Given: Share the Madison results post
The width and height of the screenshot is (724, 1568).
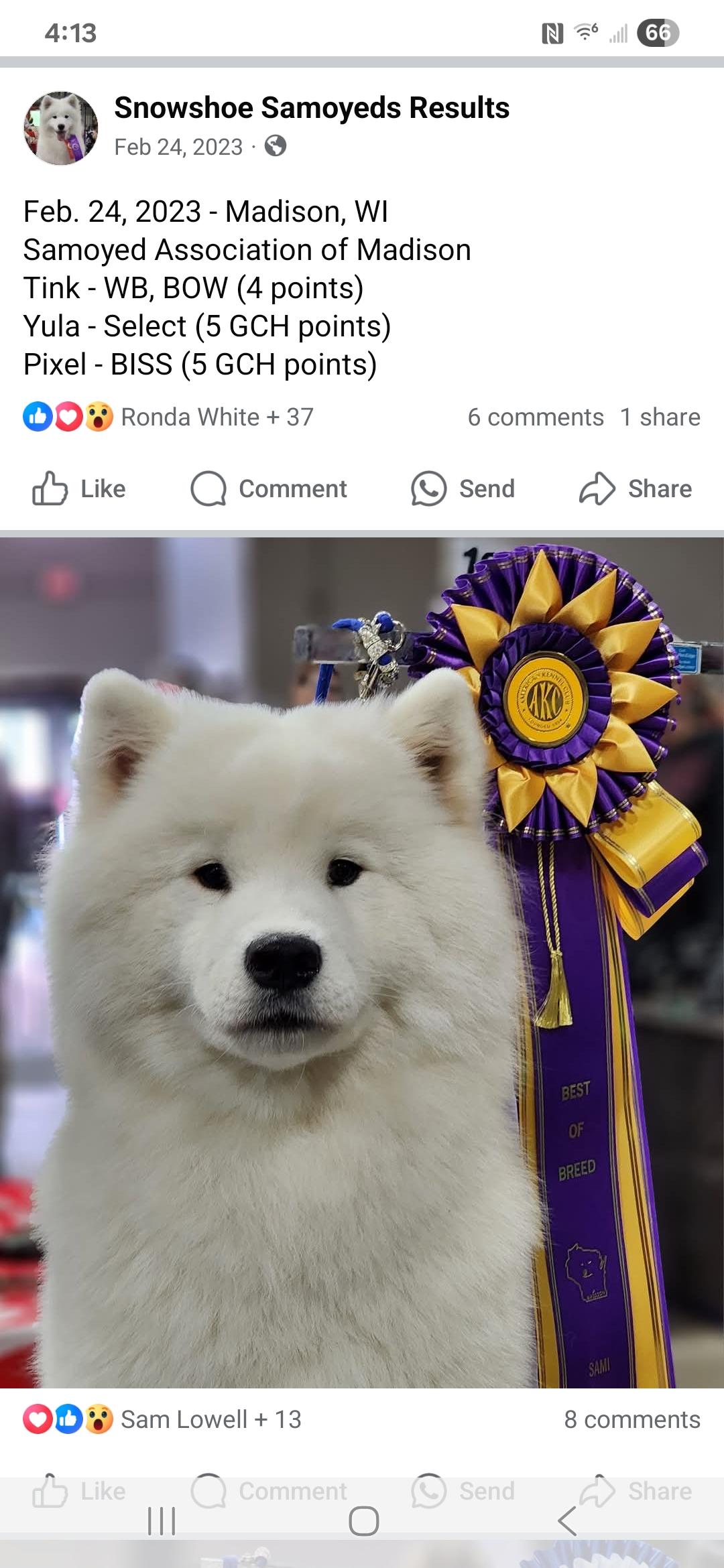Looking at the screenshot, I should tap(636, 488).
